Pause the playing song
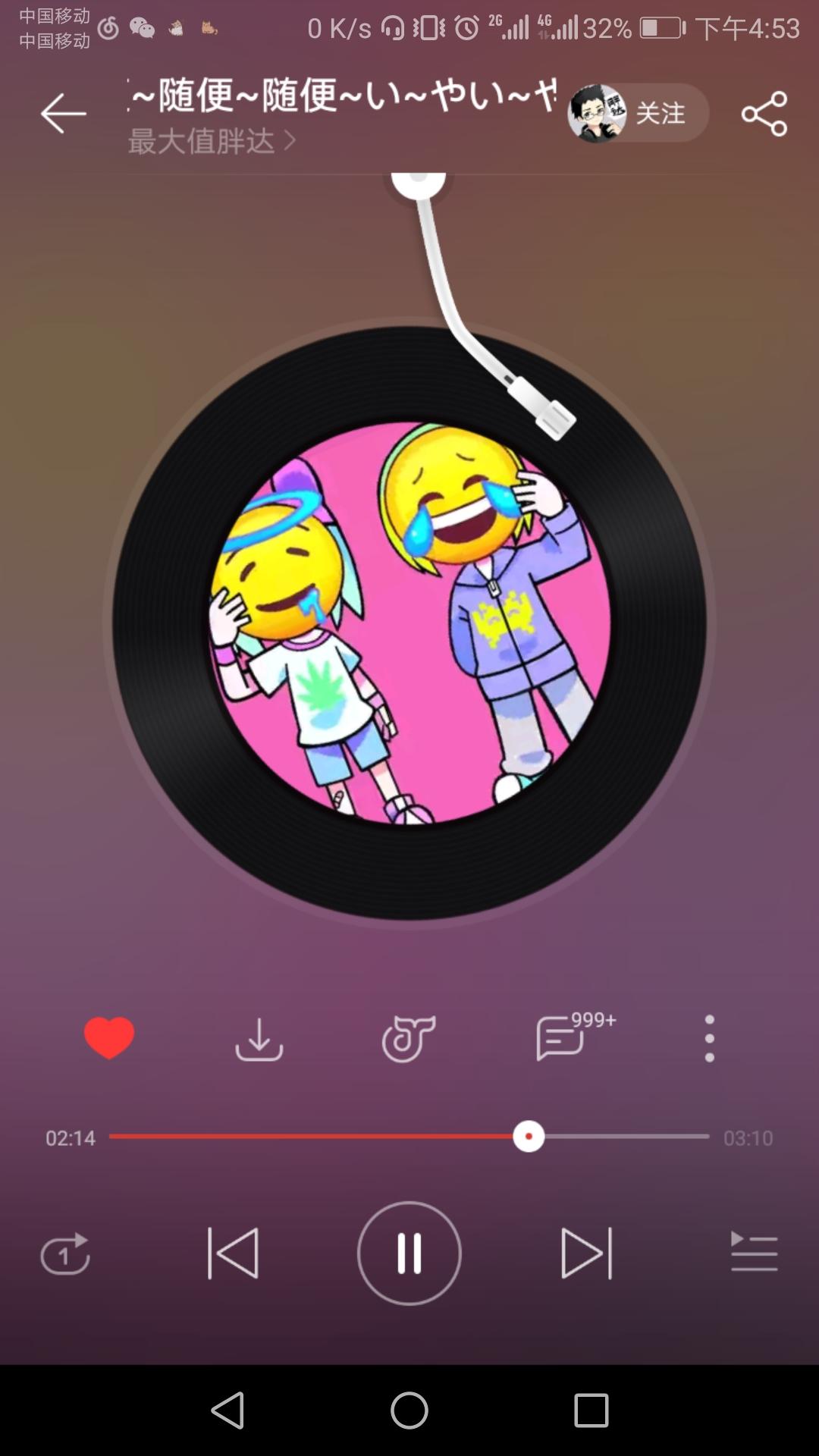This screenshot has height=1456, width=819. (409, 1254)
